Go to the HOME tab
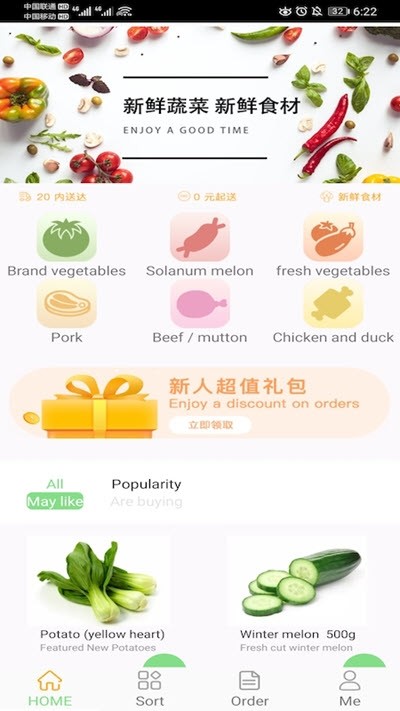400x711 pixels. (x=50, y=688)
